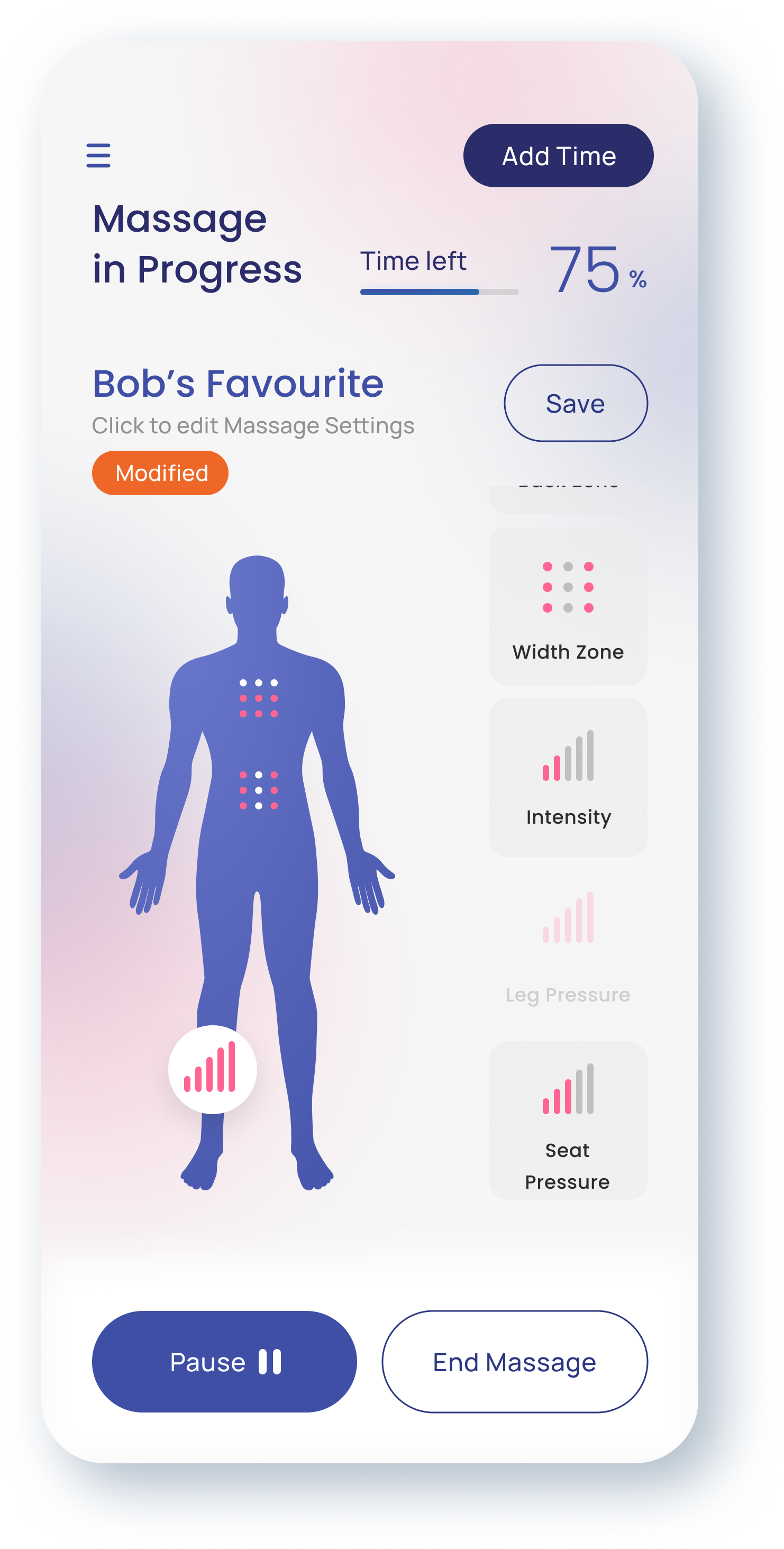Screen dimensions: 784x1549
Task: Open the Intensity setting
Action: [x=568, y=777]
